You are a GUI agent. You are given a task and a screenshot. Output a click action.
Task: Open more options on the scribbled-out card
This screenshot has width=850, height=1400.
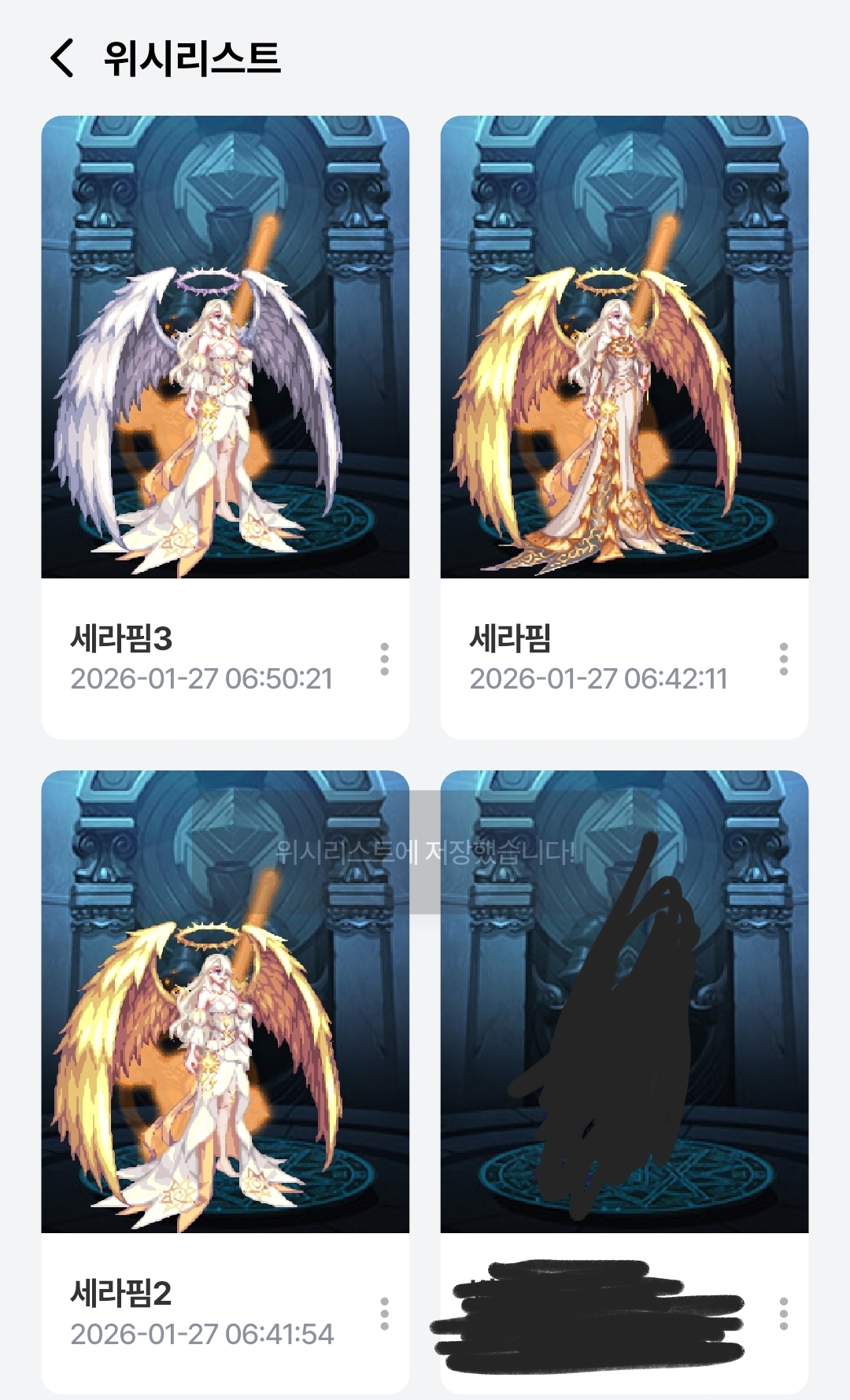point(783,1313)
